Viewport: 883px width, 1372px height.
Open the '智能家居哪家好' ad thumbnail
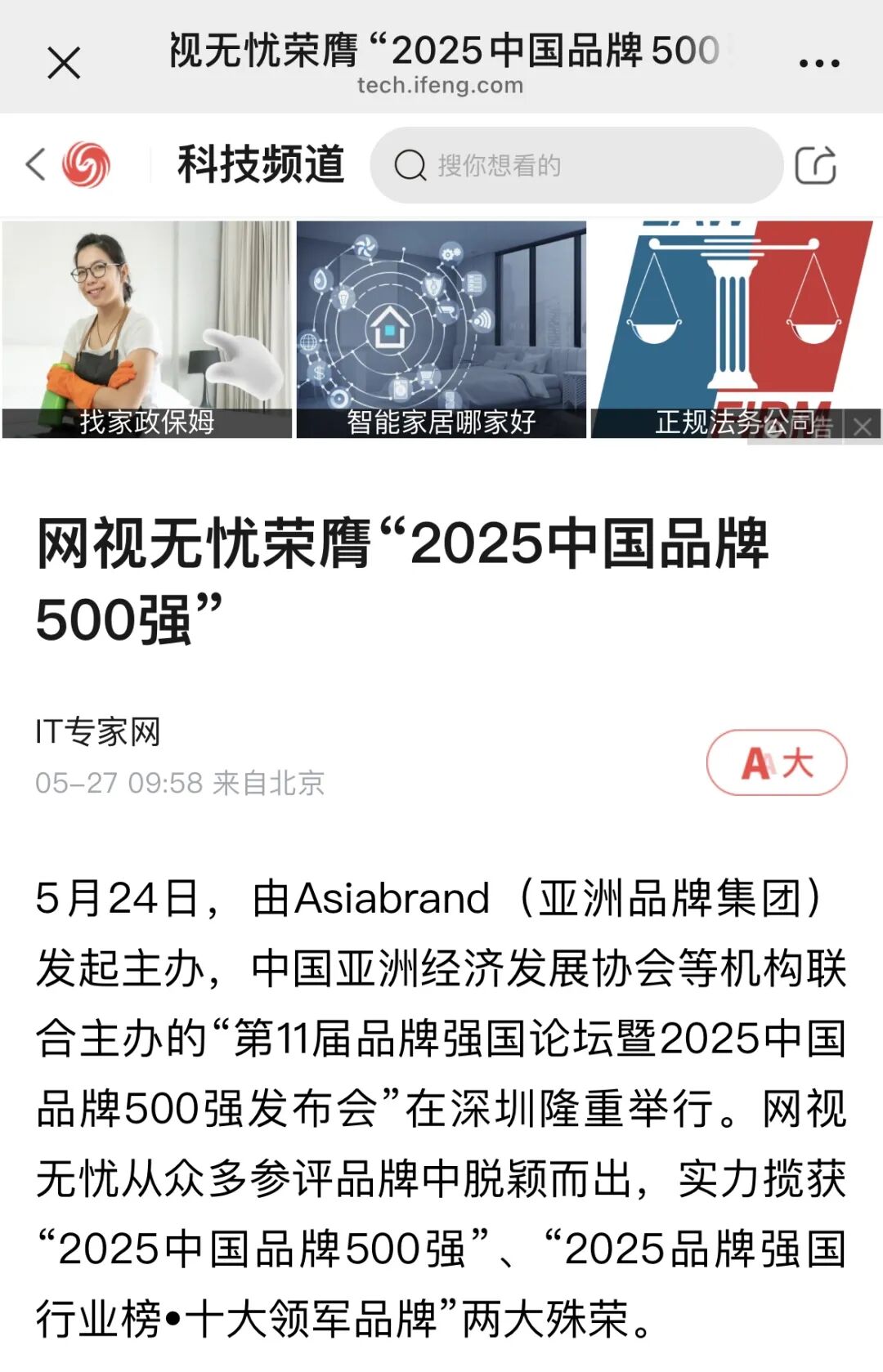[441, 327]
